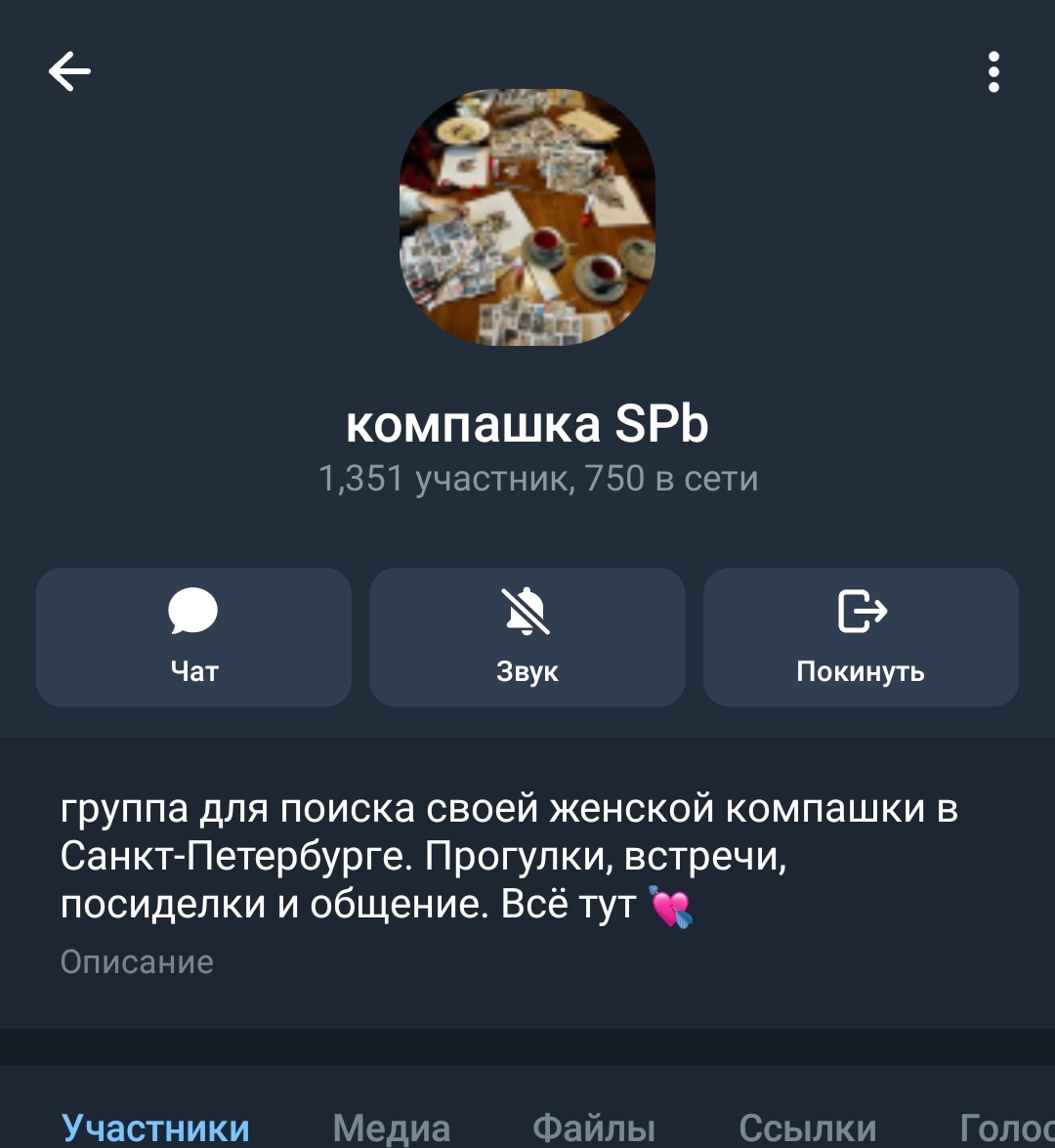Screen dimensions: 1055x1148
Task: Toggle notifications with the Звук button
Action: [527, 637]
